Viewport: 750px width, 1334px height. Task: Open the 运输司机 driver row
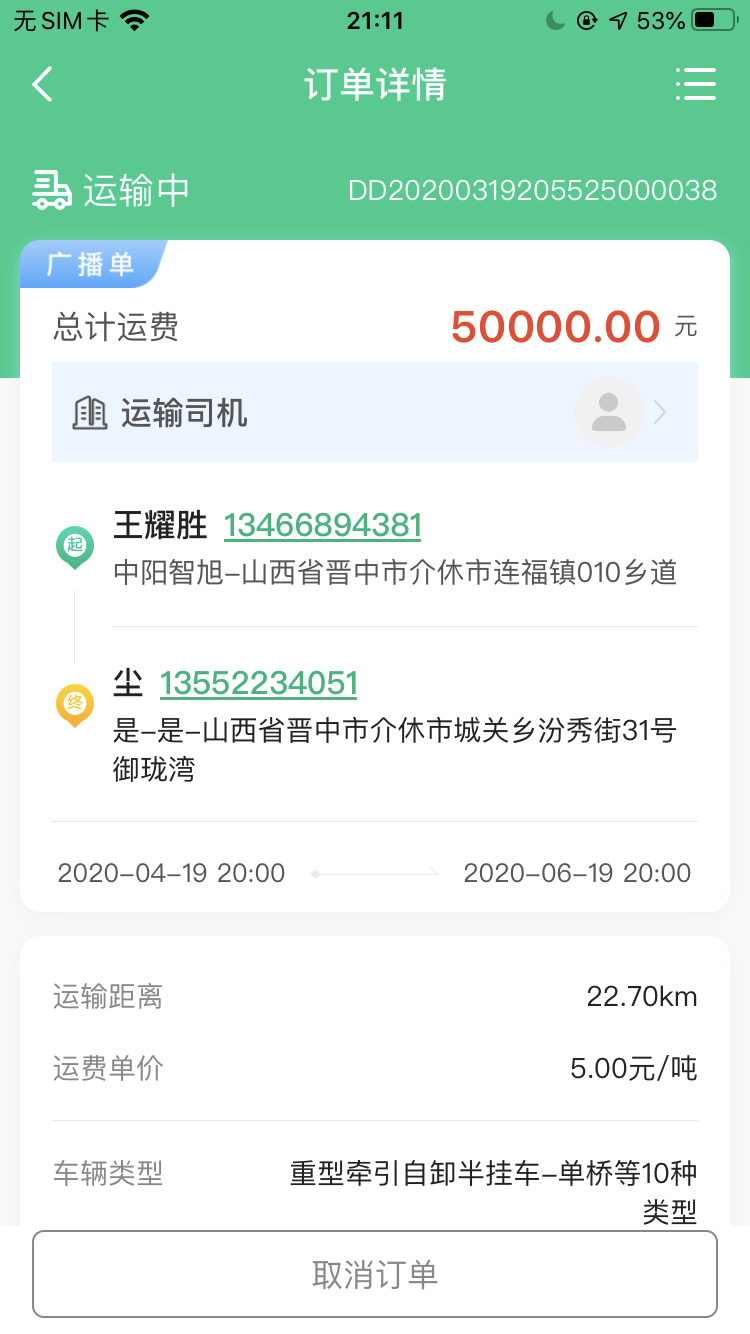(375, 412)
